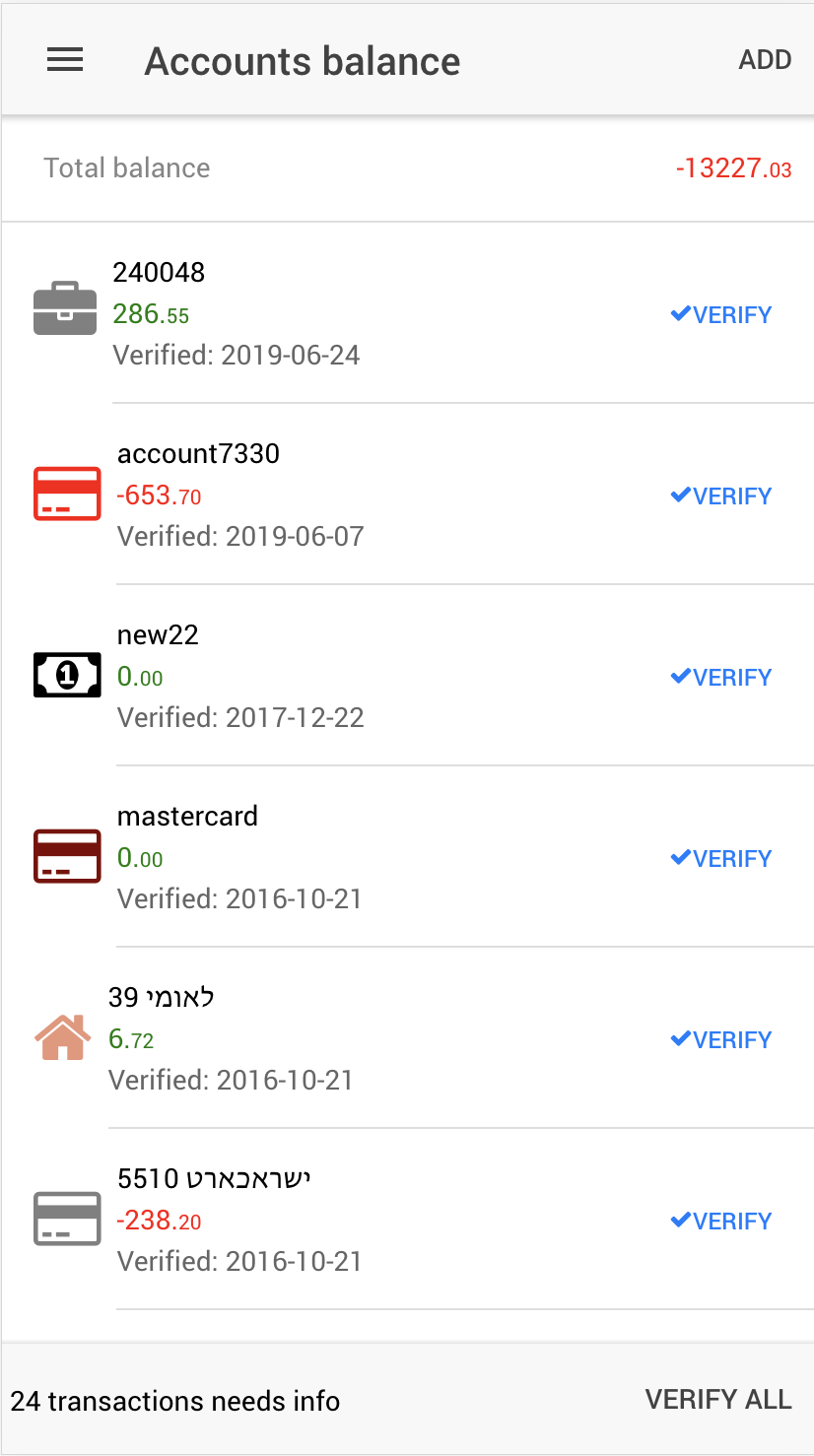Tap the checkmark icon beside VERIFY for mastercard

pyautogui.click(x=680, y=857)
